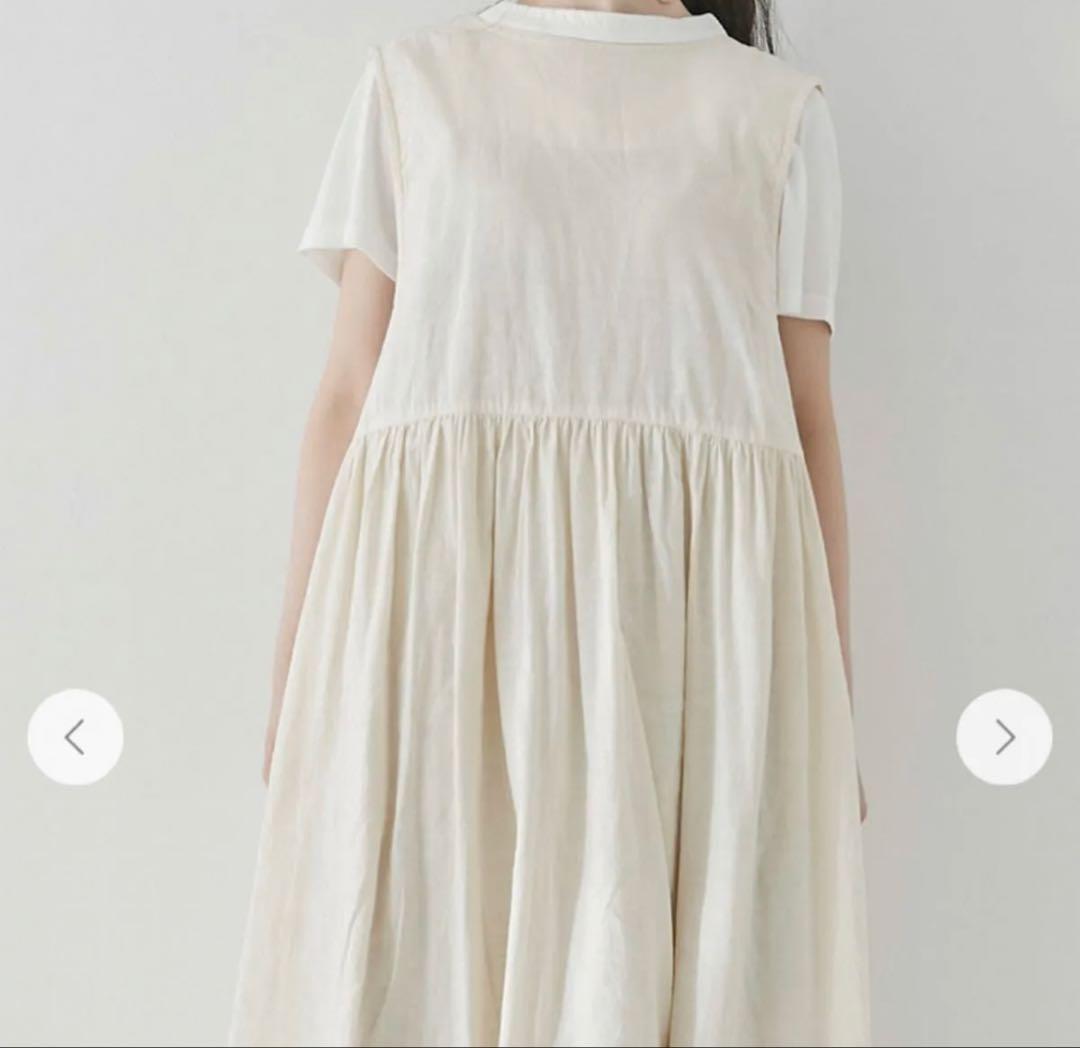The image size is (1080, 1048).
Task: Go to the previous product photo
Action: 75,737
